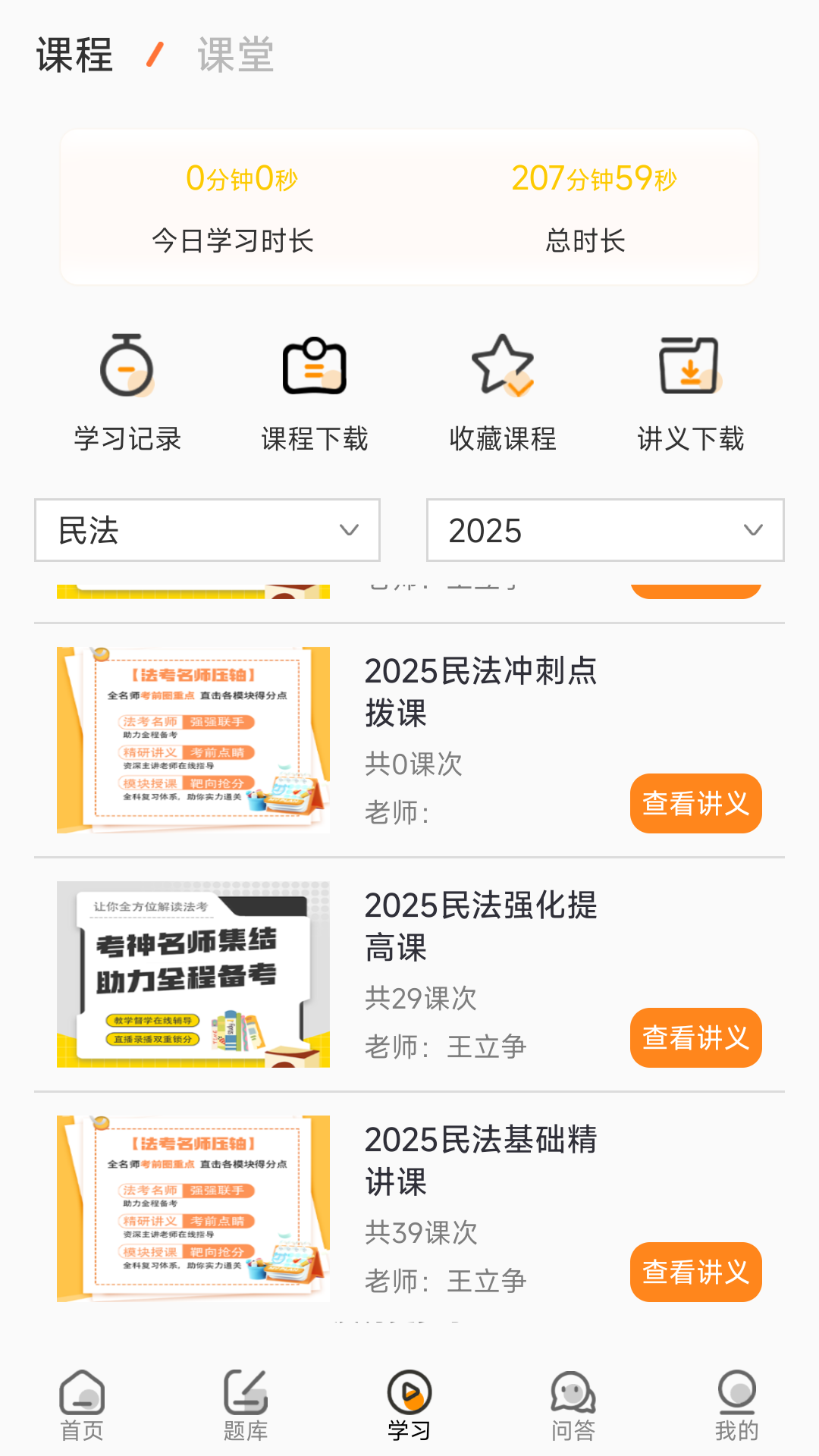Tap 查看讲义 for 2025民法强化提高课
Image resolution: width=819 pixels, height=1456 pixels.
pyautogui.click(x=695, y=1038)
